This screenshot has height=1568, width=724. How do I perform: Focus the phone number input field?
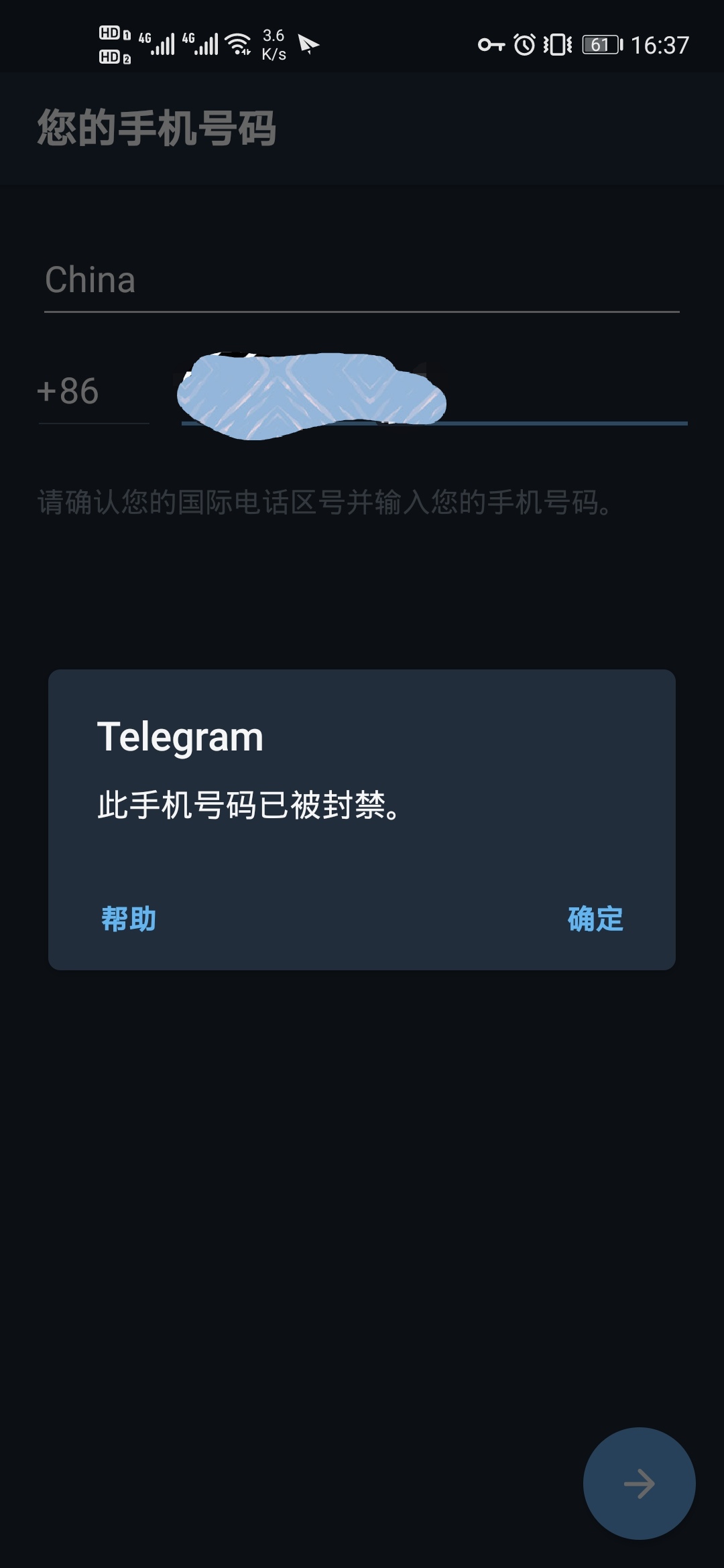[x=434, y=391]
